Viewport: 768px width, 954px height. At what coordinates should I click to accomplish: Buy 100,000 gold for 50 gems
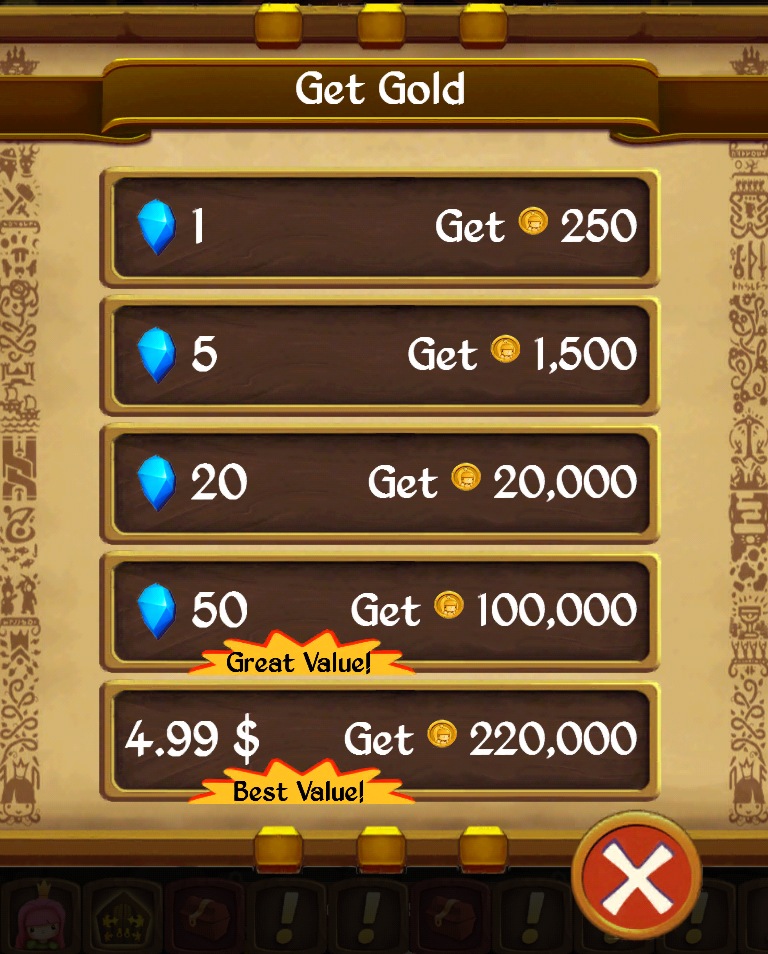pyautogui.click(x=380, y=609)
